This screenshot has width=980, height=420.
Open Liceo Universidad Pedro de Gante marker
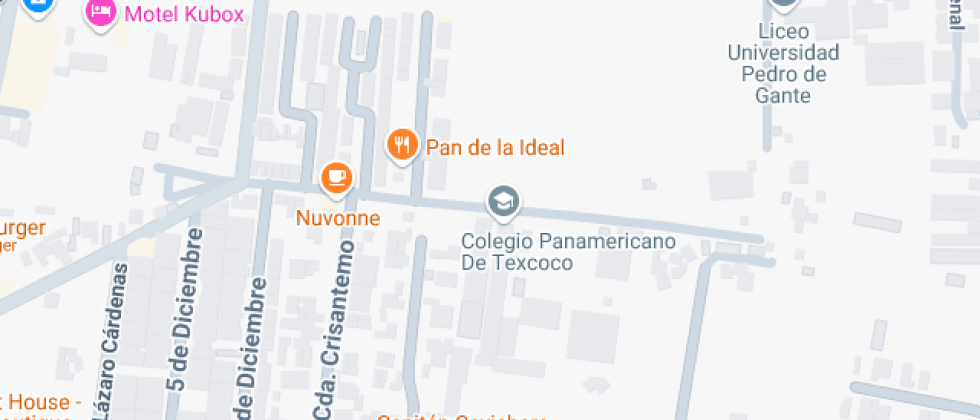[784, 6]
